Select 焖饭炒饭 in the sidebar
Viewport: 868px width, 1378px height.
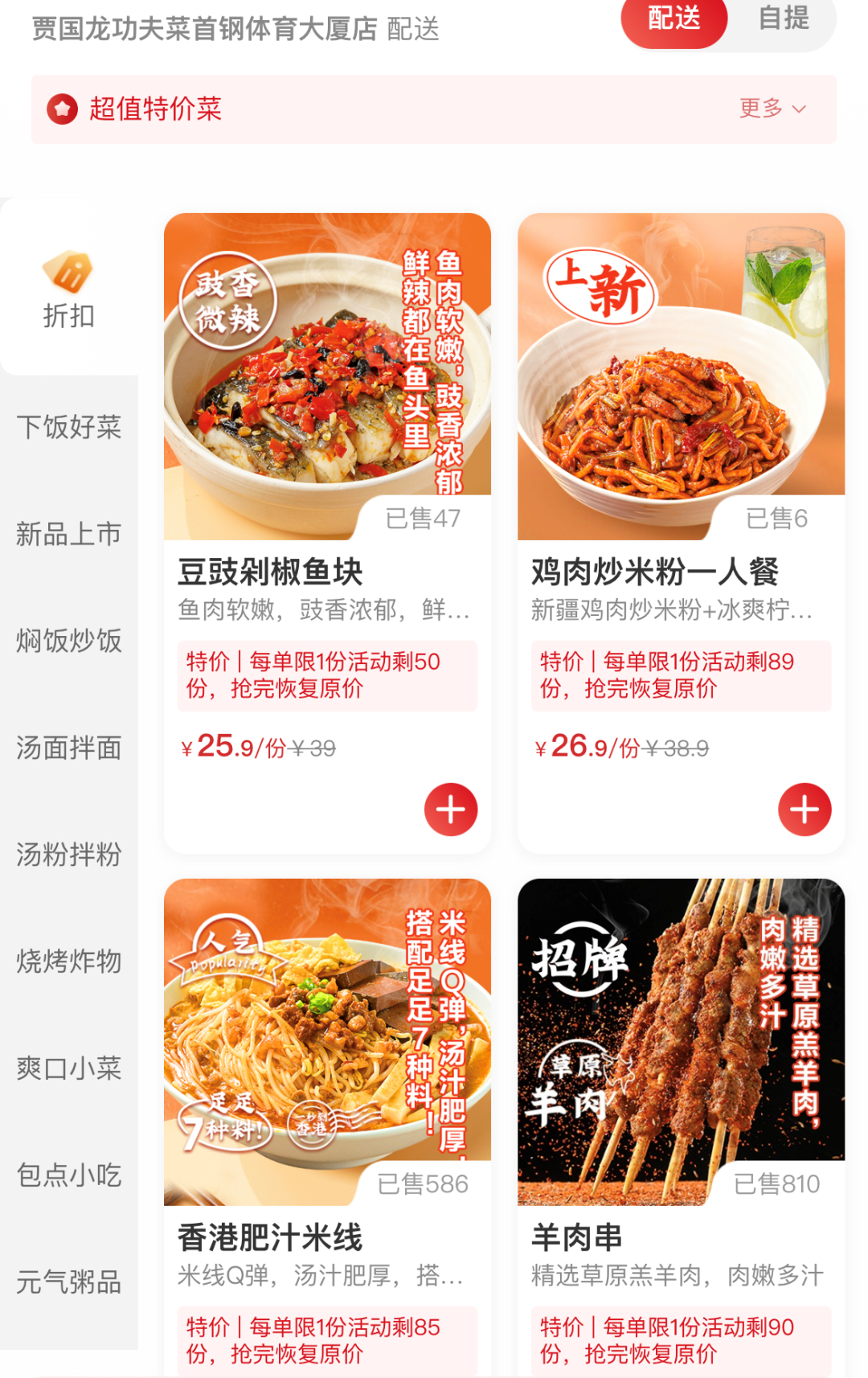coord(69,641)
